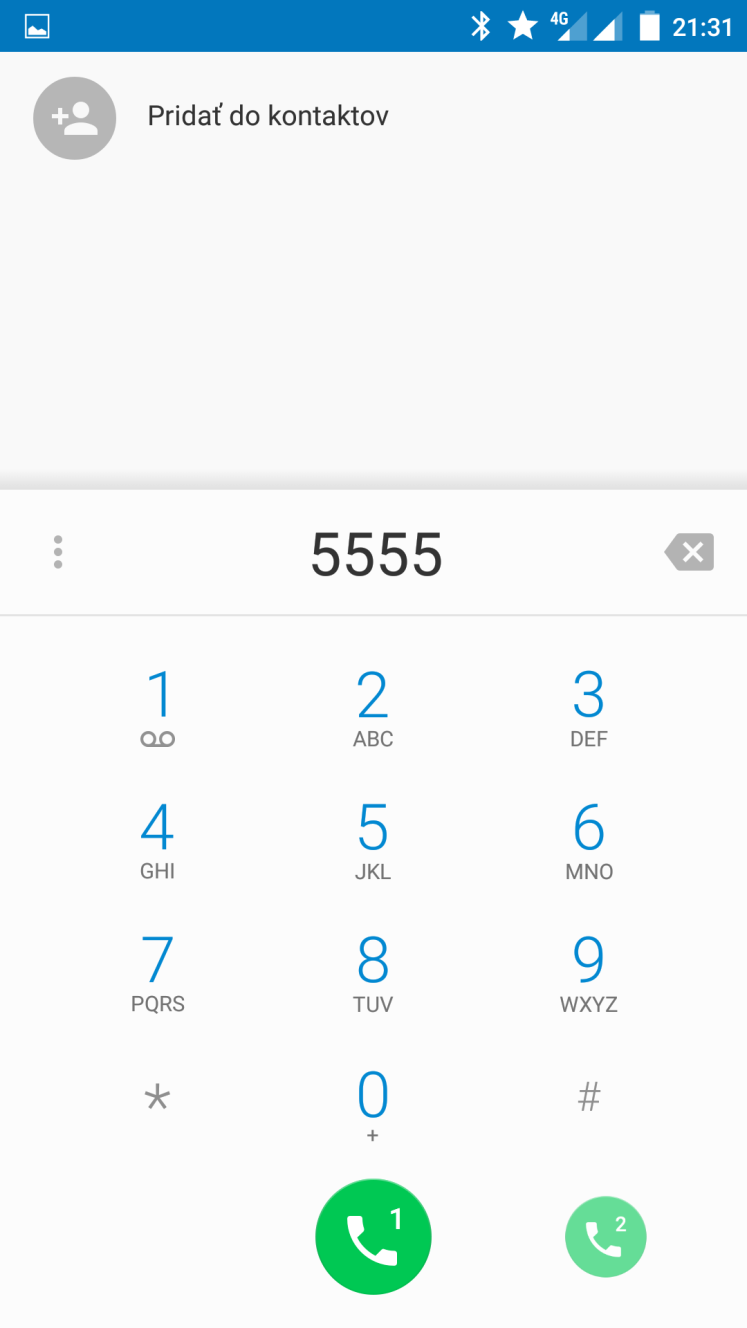This screenshot has width=747, height=1328.
Task: Tap Pridať do kontaktov row
Action: [x=373, y=117]
